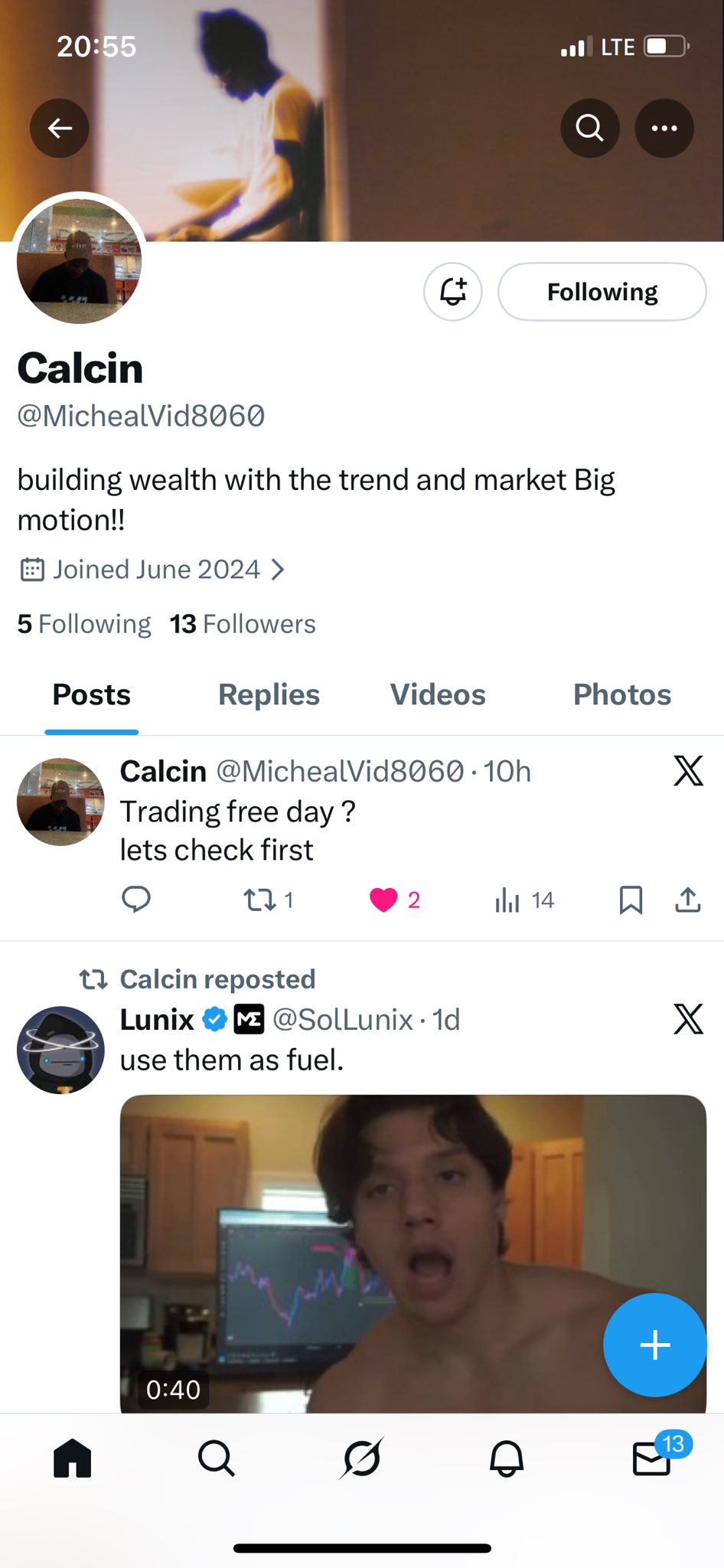Switch to the Videos tab
724x1568 pixels.
[x=438, y=694]
